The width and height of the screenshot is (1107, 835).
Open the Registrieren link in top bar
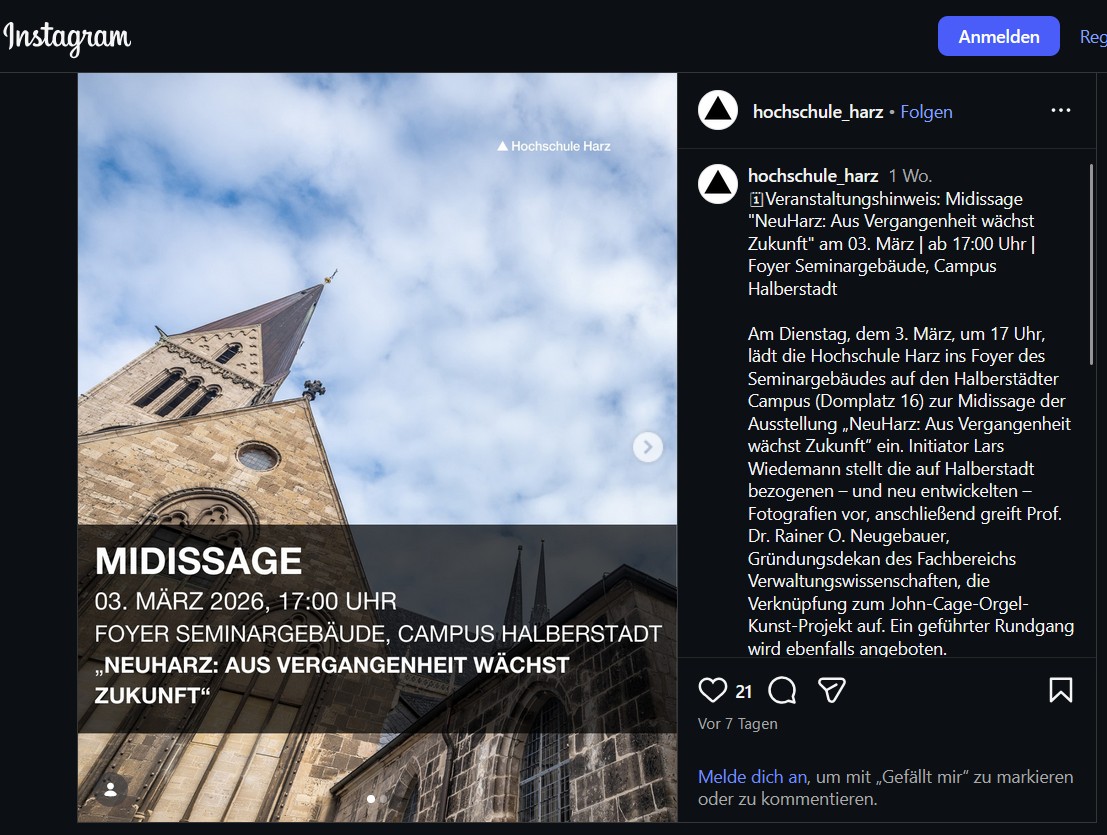pyautogui.click(x=1093, y=37)
